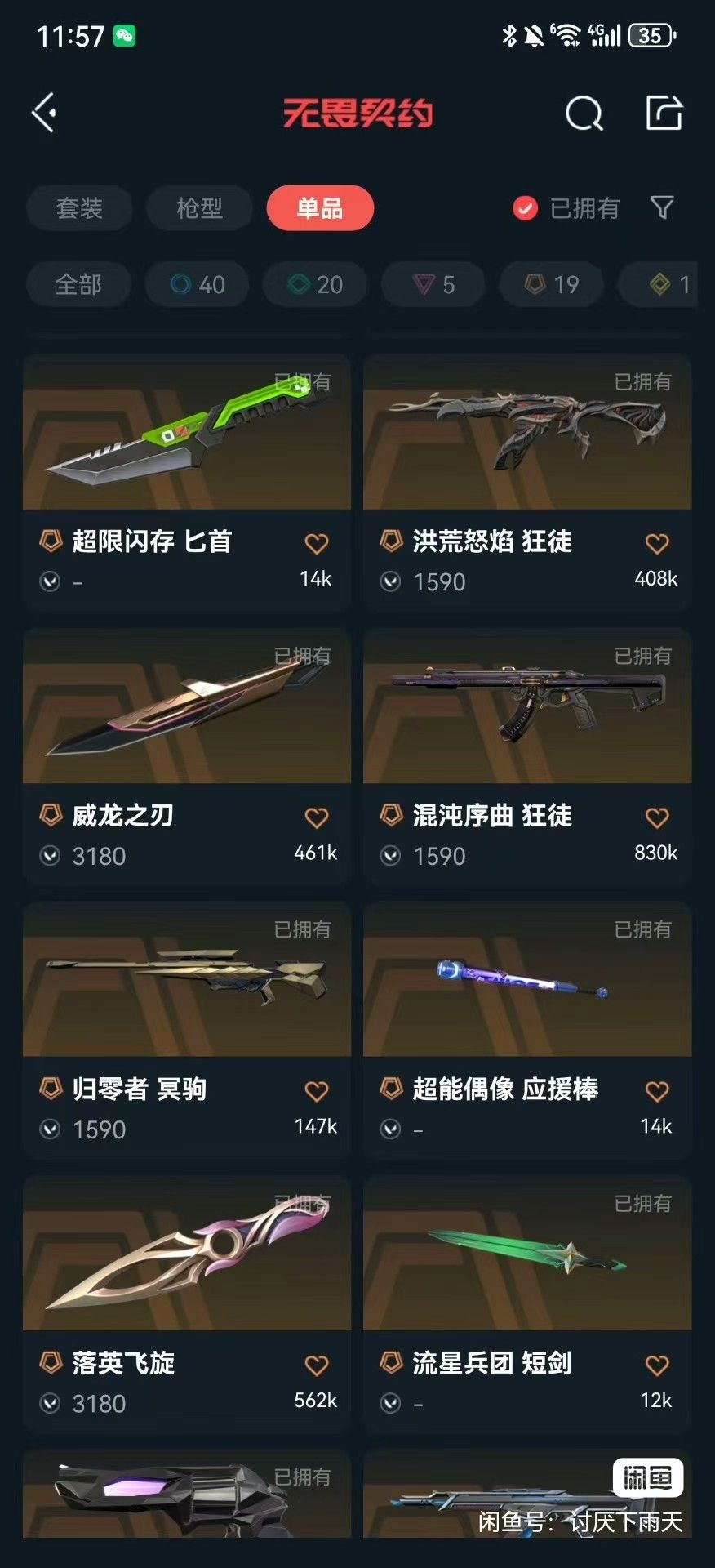
Task: Open the 洪荒怒焰 狂徒 card
Action: pos(527,482)
